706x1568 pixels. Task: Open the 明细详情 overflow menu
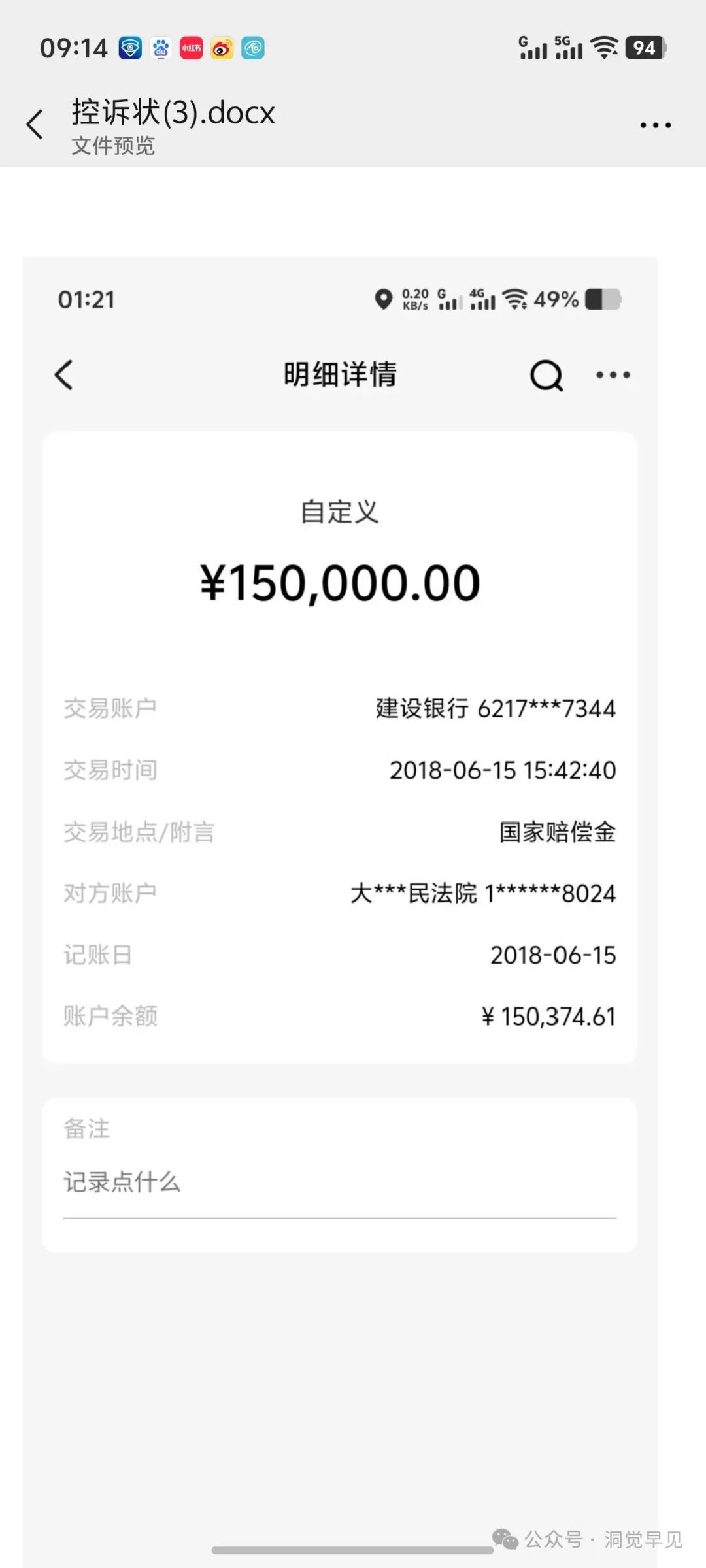pos(612,375)
